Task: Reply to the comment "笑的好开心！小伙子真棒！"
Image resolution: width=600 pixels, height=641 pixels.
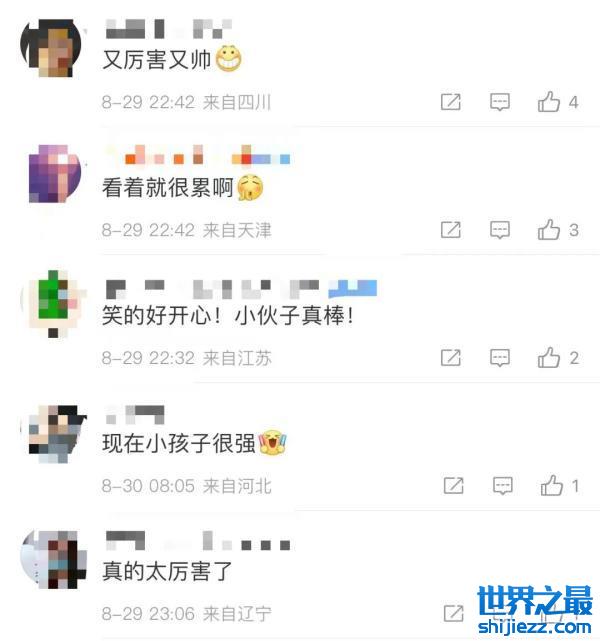Action: [x=500, y=358]
